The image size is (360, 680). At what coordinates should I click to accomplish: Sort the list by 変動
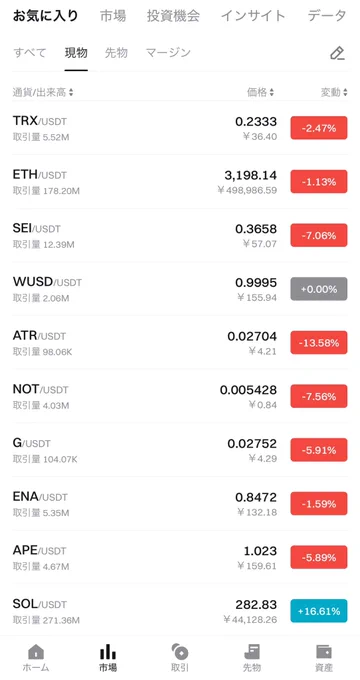[x=334, y=92]
